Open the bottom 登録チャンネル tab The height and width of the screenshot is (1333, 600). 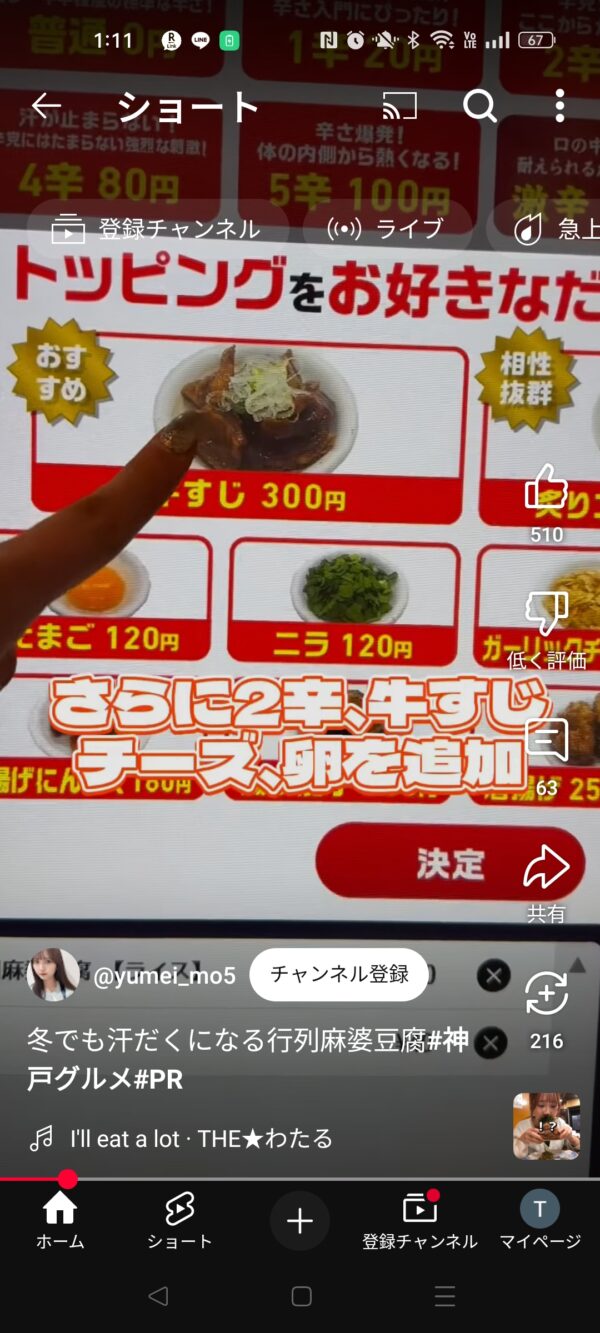pyautogui.click(x=420, y=1221)
